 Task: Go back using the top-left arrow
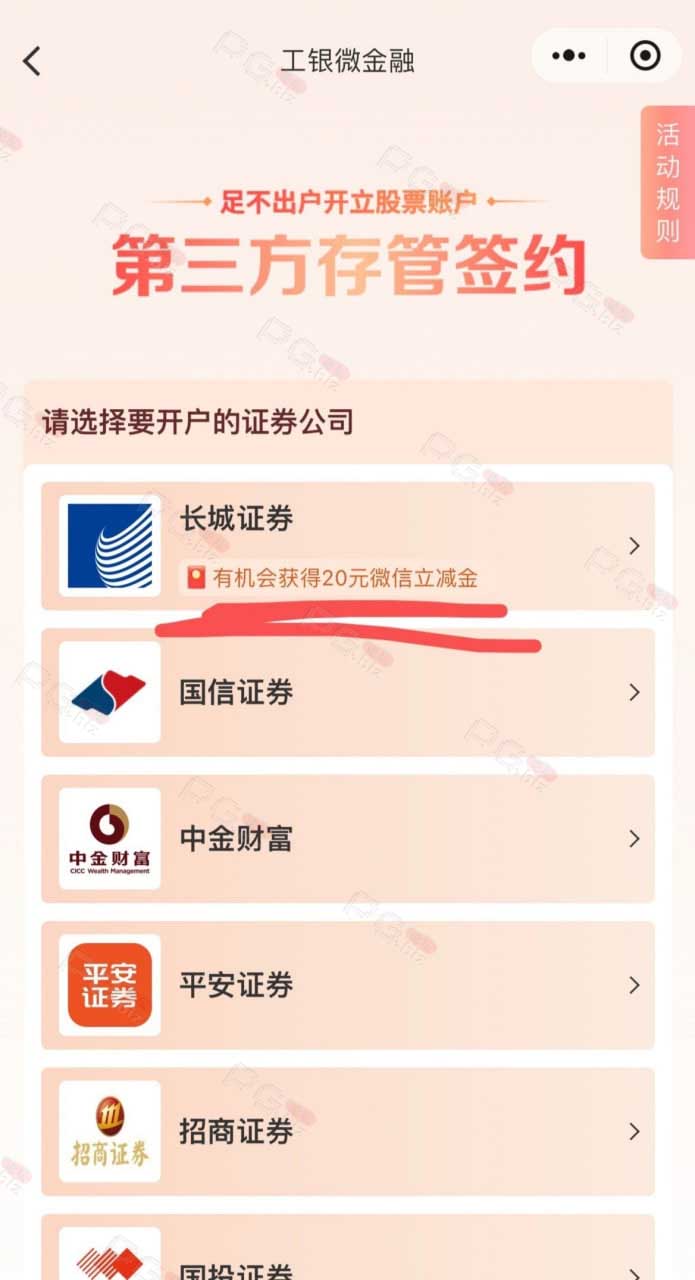pyautogui.click(x=32, y=61)
